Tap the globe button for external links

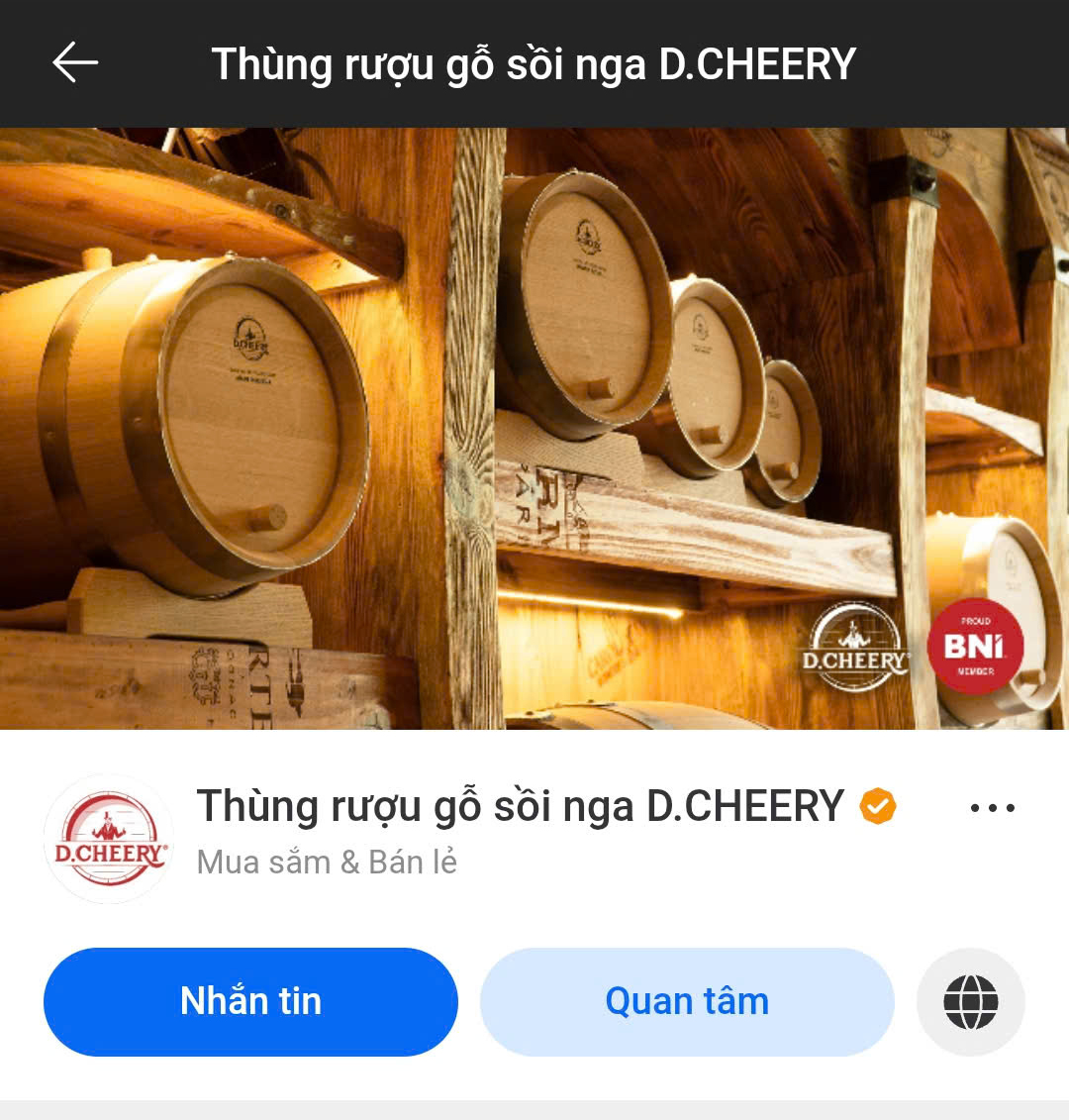pos(971,1001)
